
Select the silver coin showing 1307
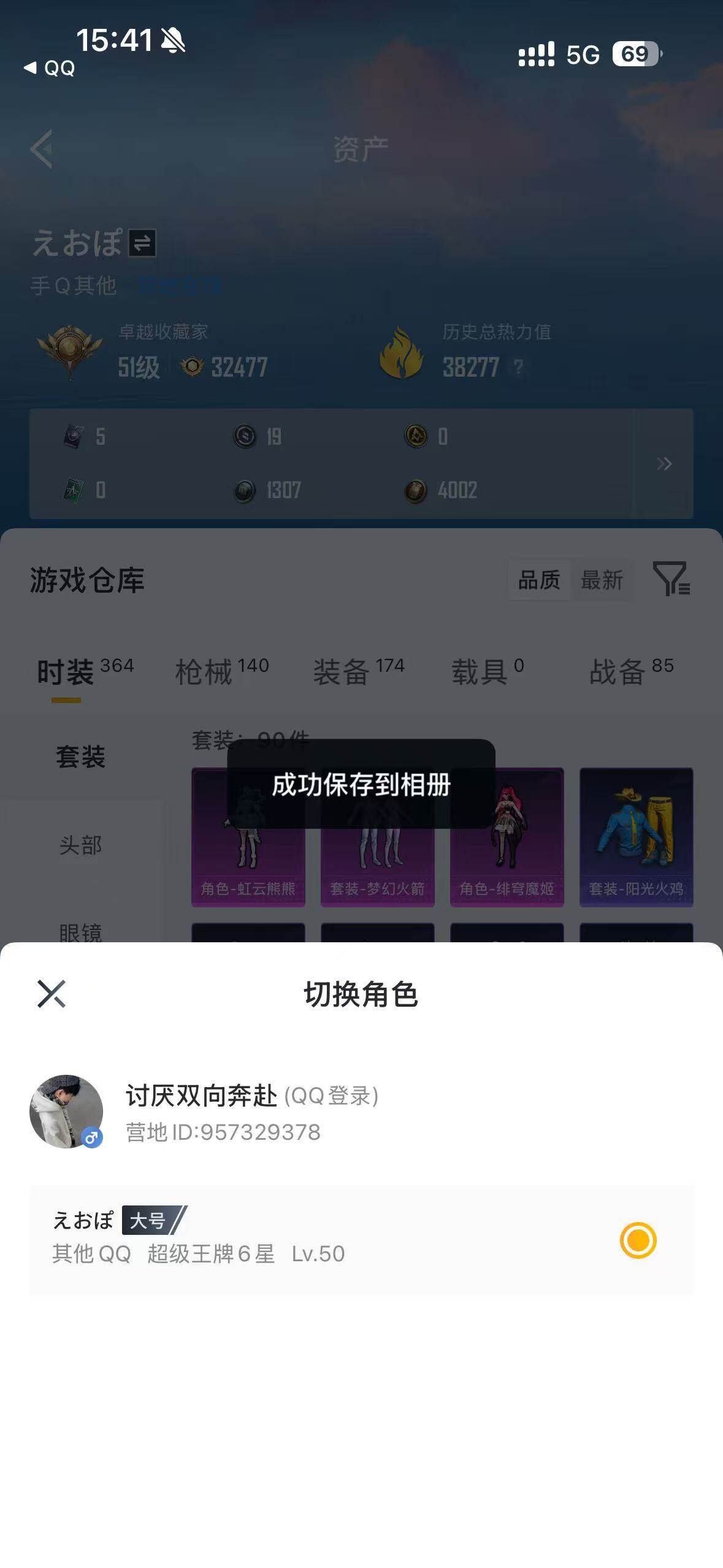point(244,489)
